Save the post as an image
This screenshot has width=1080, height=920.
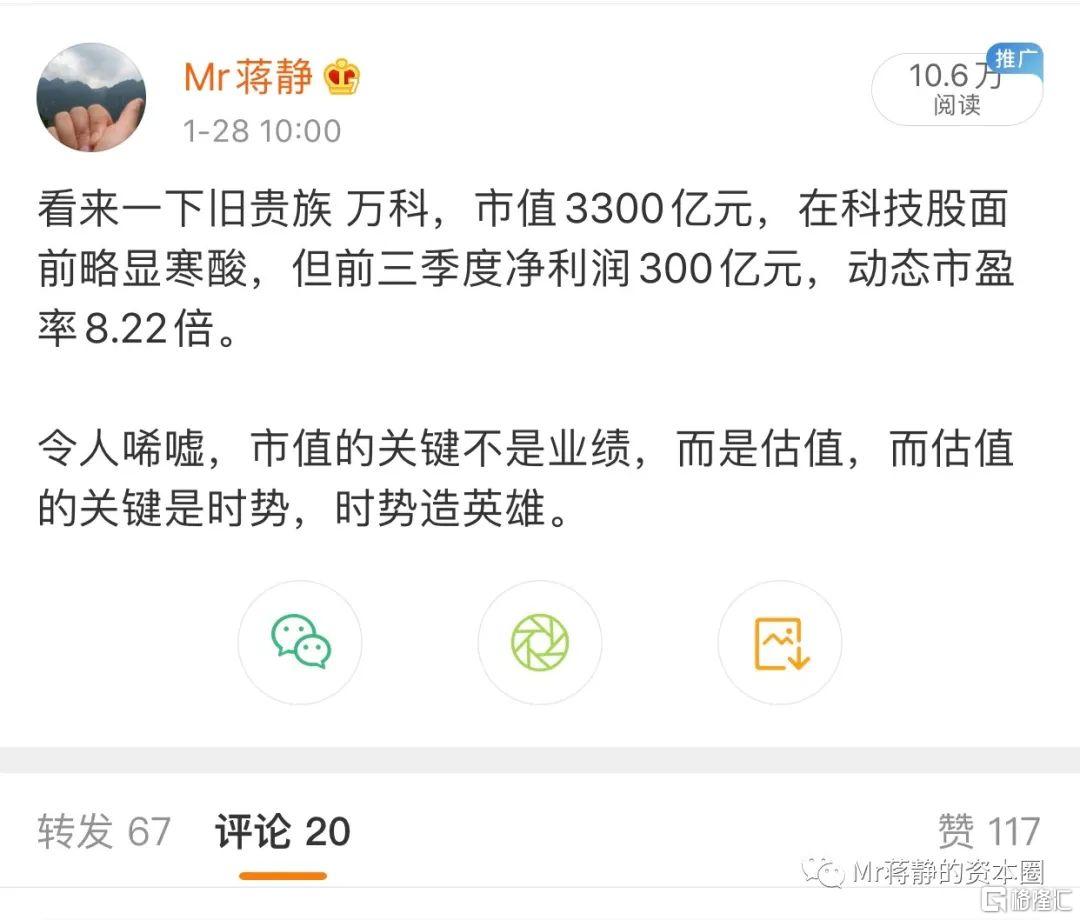(780, 642)
